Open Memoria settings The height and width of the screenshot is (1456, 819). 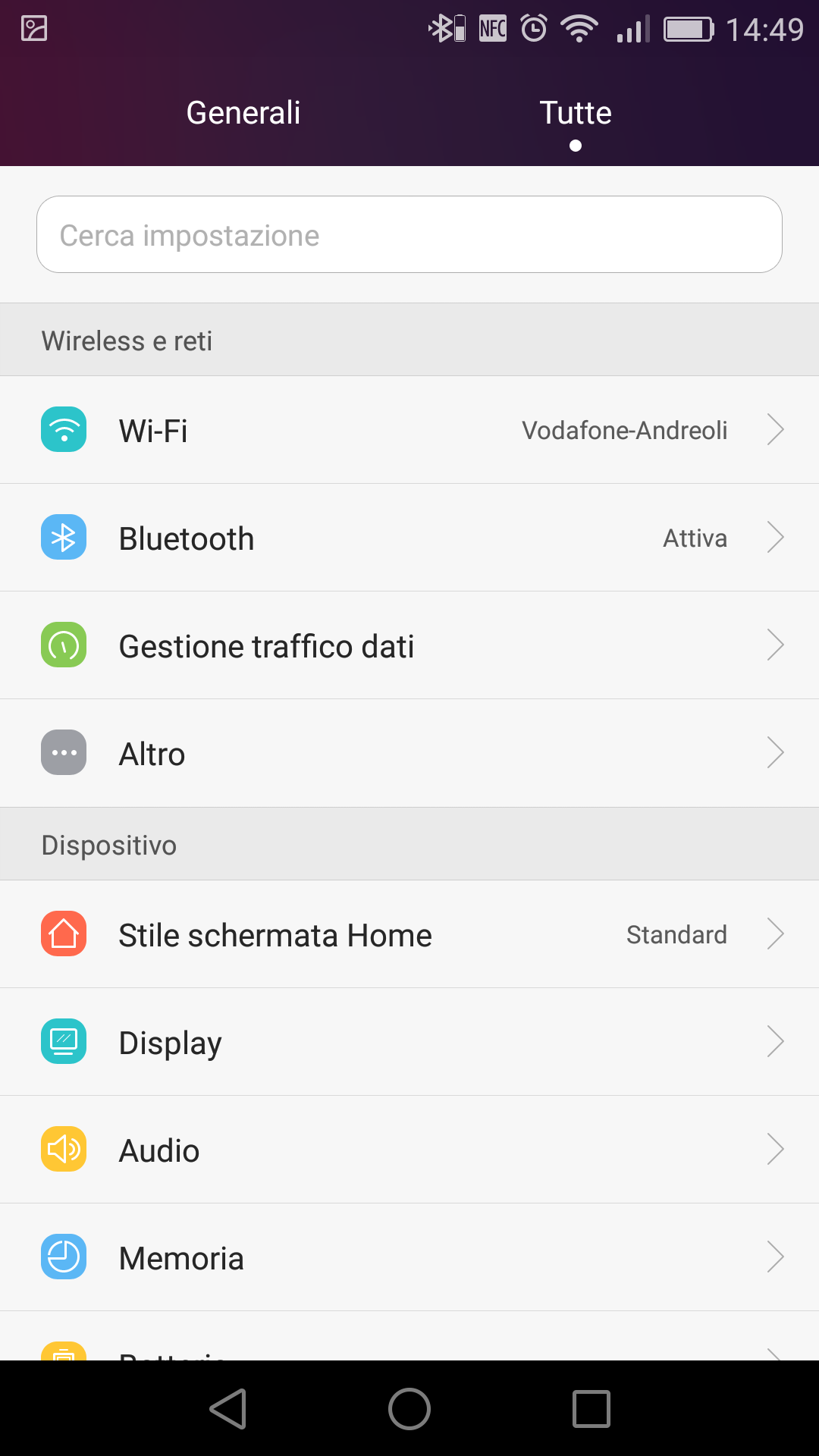(x=409, y=1257)
